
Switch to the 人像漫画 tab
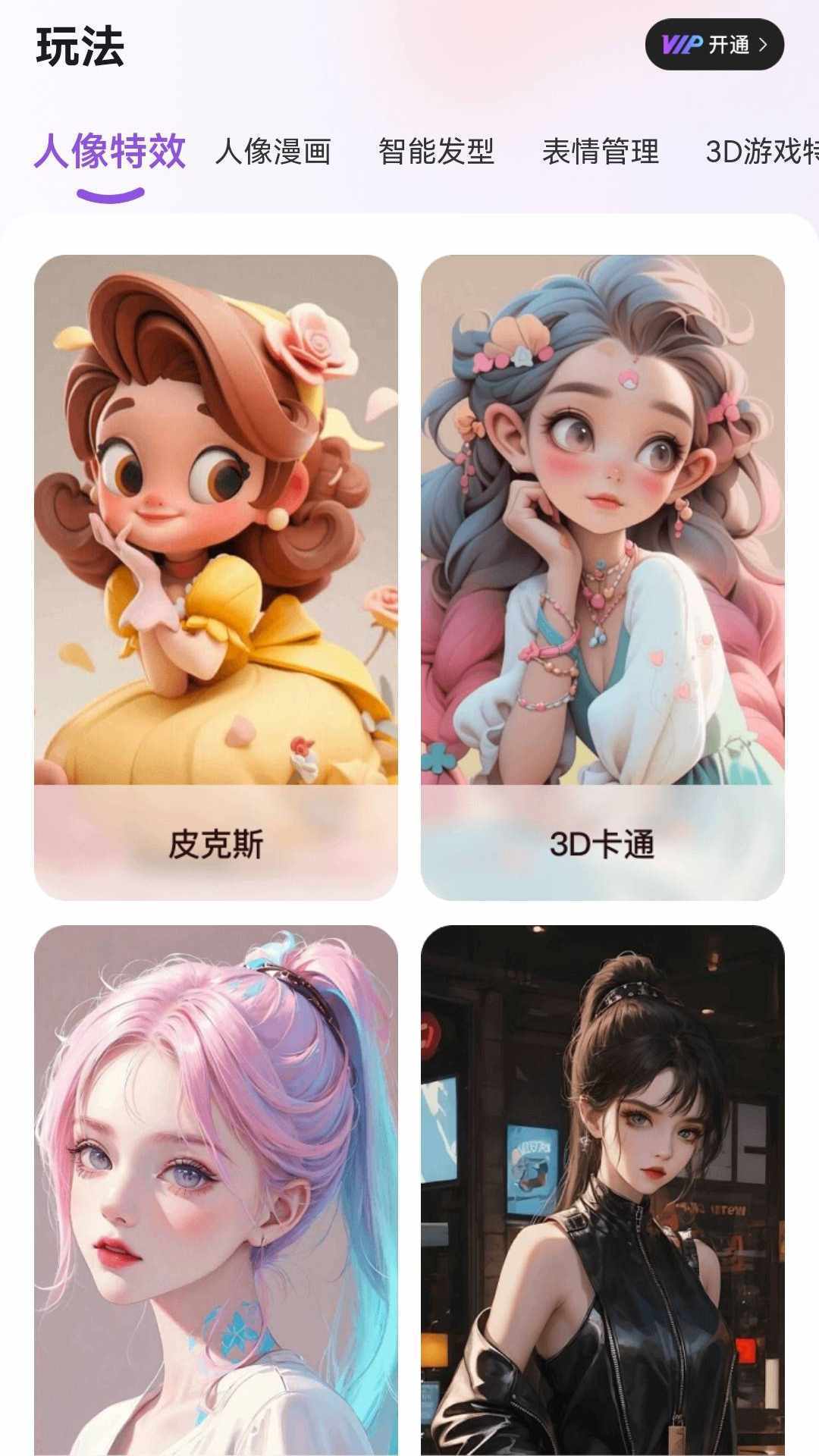(275, 152)
